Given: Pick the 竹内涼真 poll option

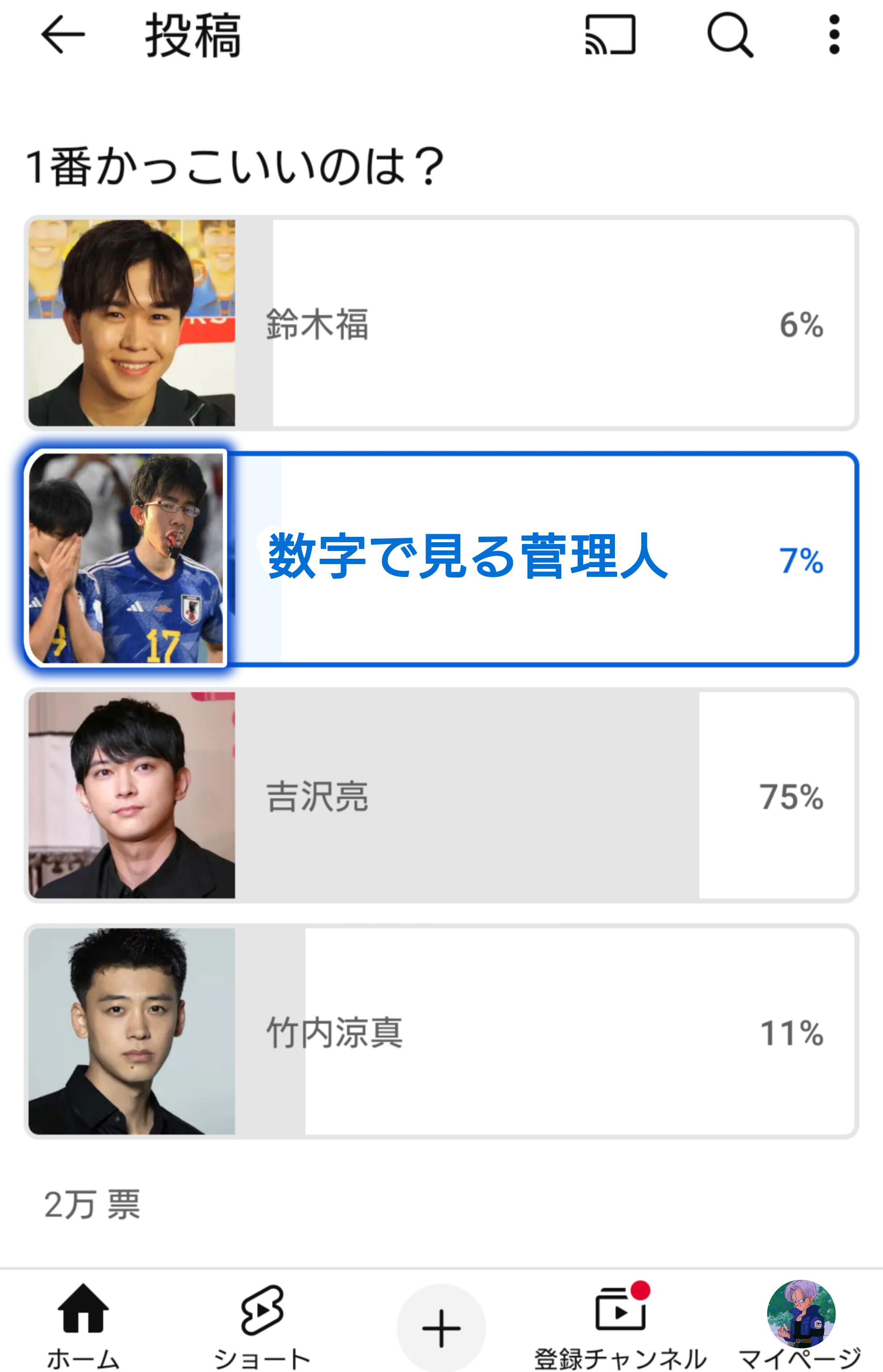Looking at the screenshot, I should coord(441,1032).
